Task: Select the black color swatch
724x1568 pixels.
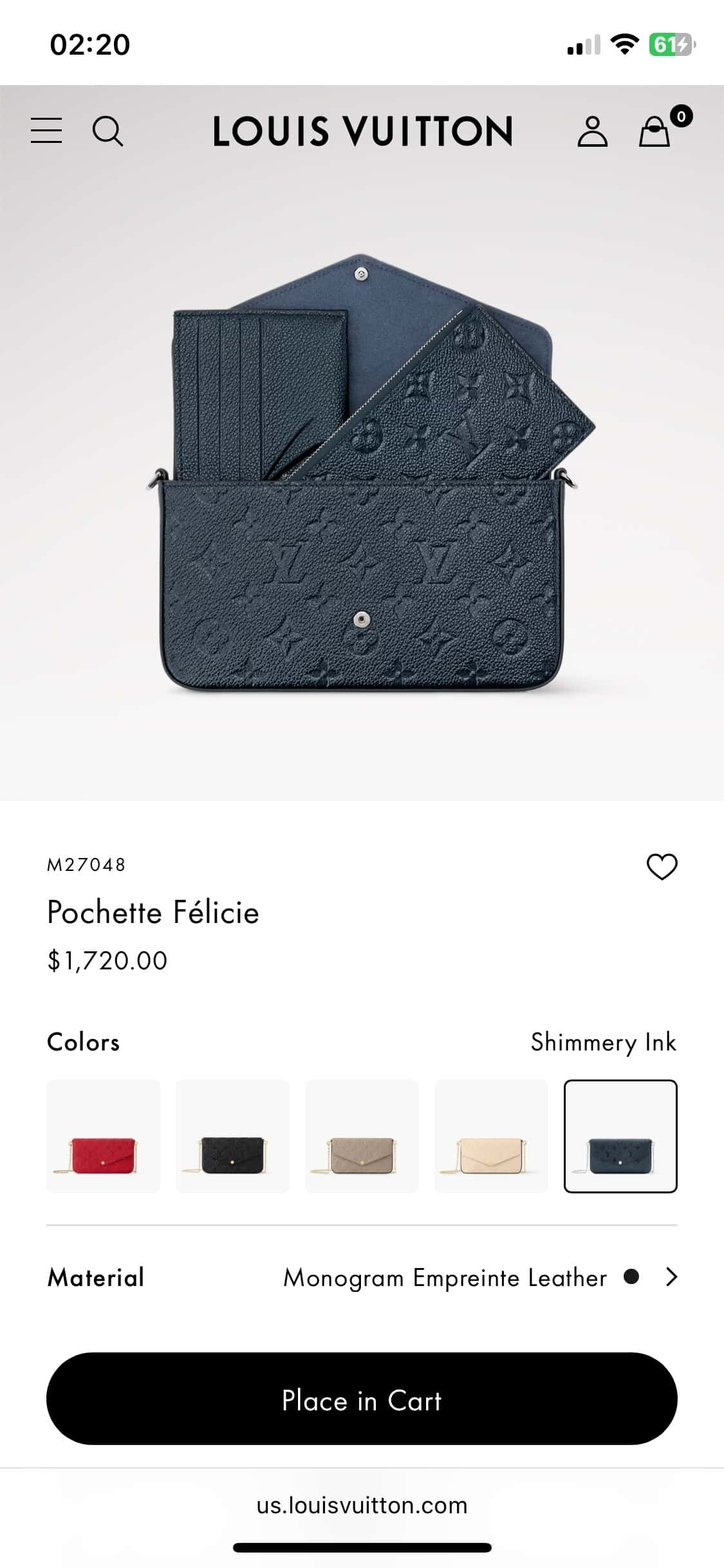Action: point(232,1136)
